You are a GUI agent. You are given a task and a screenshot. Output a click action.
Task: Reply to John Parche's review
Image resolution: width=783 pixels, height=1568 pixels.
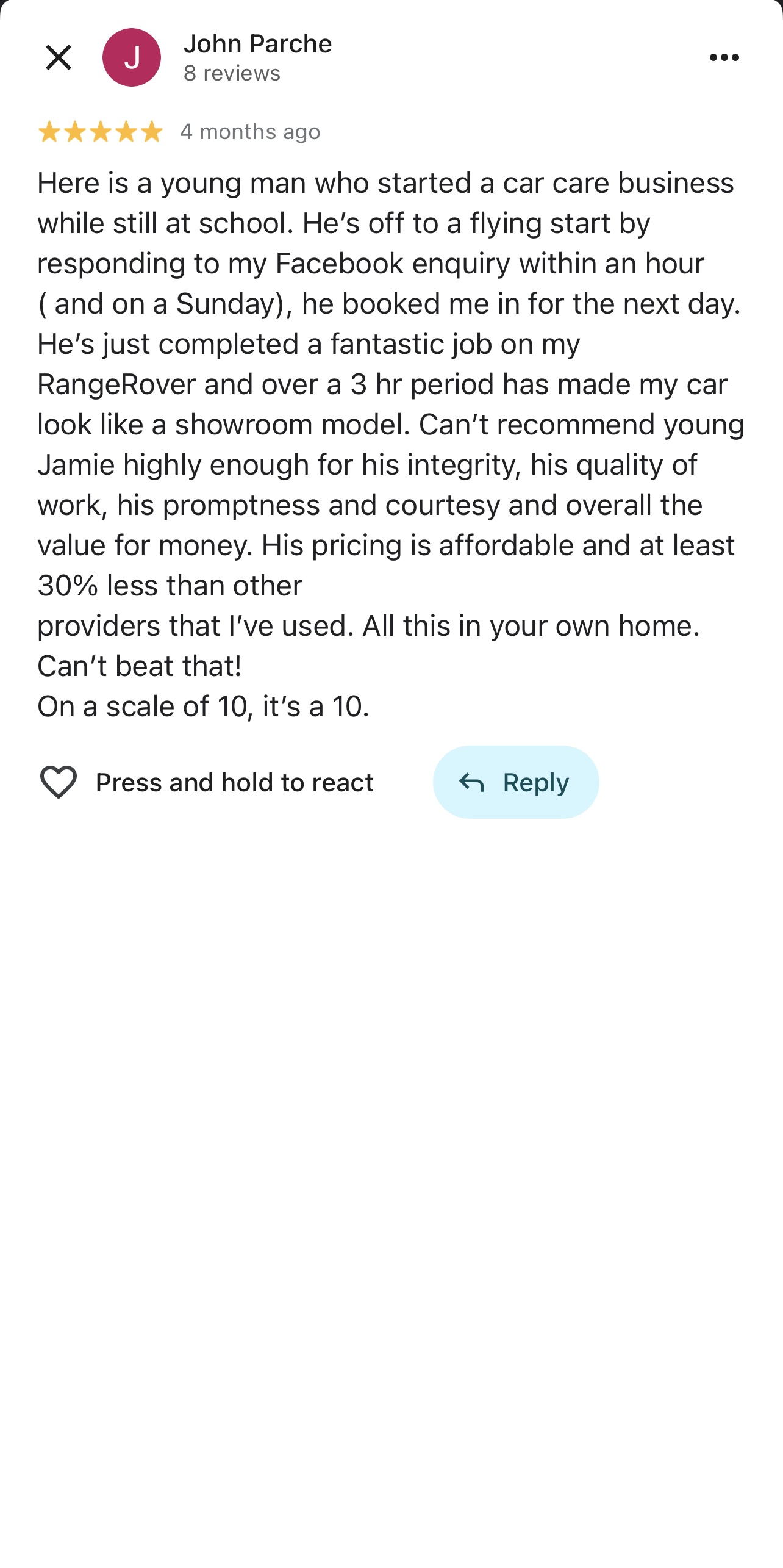click(516, 782)
